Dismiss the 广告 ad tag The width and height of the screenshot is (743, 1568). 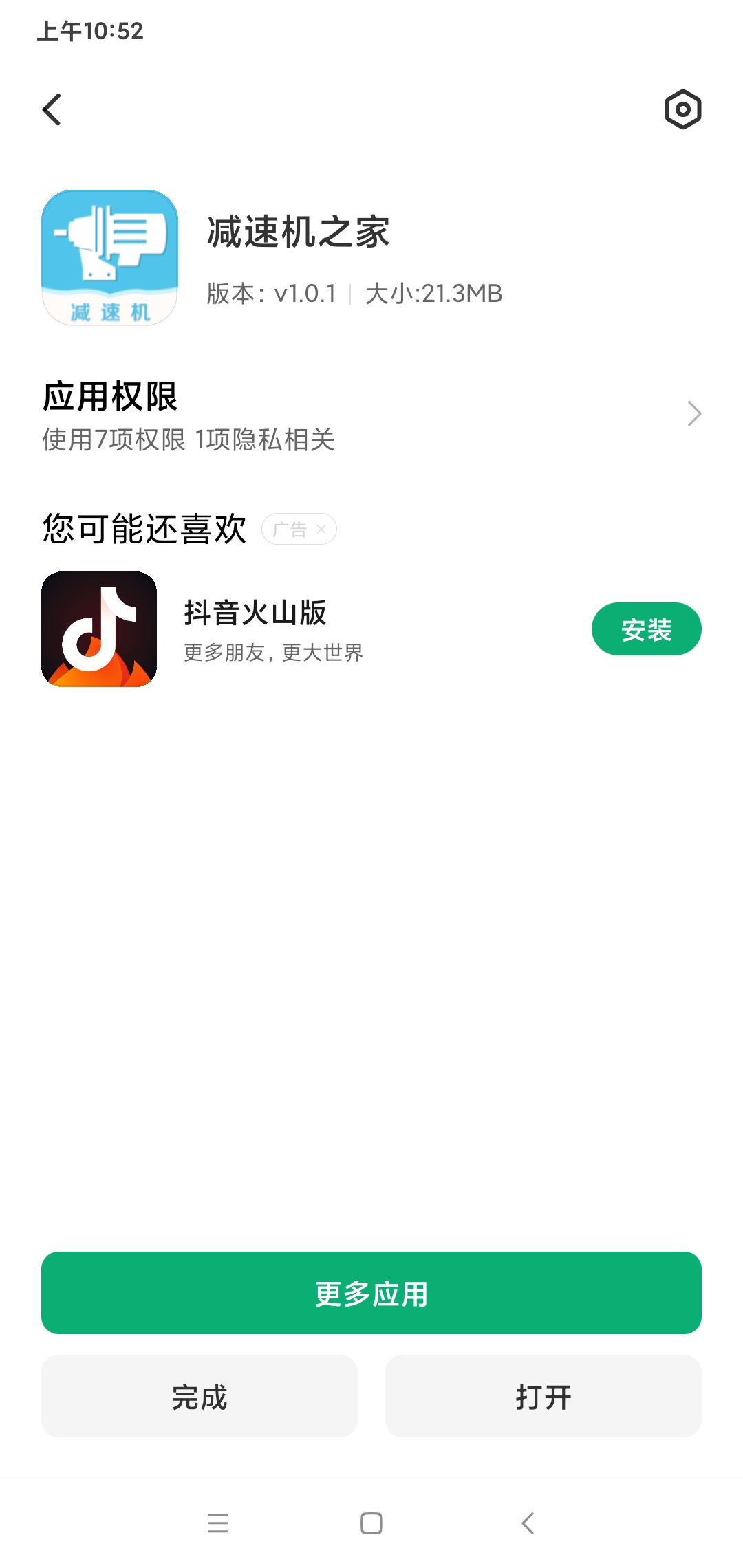coord(321,530)
